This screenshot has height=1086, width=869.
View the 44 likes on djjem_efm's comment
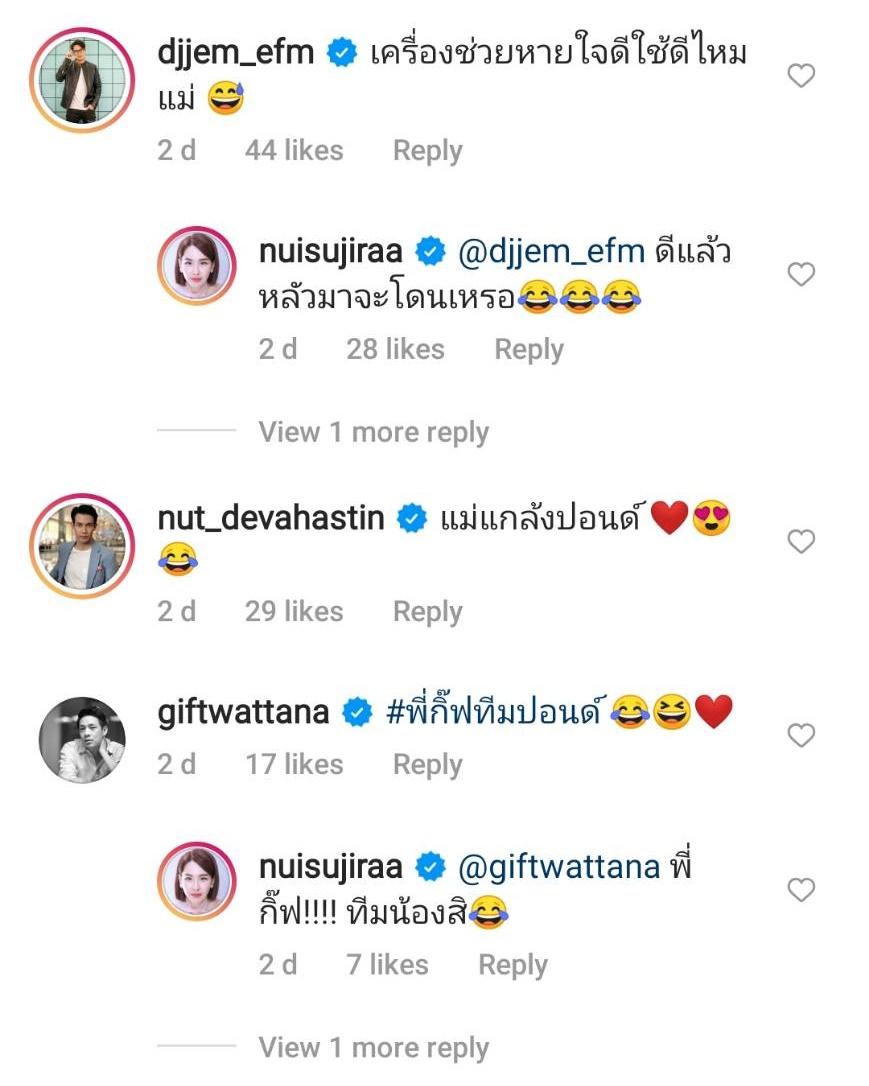(293, 151)
